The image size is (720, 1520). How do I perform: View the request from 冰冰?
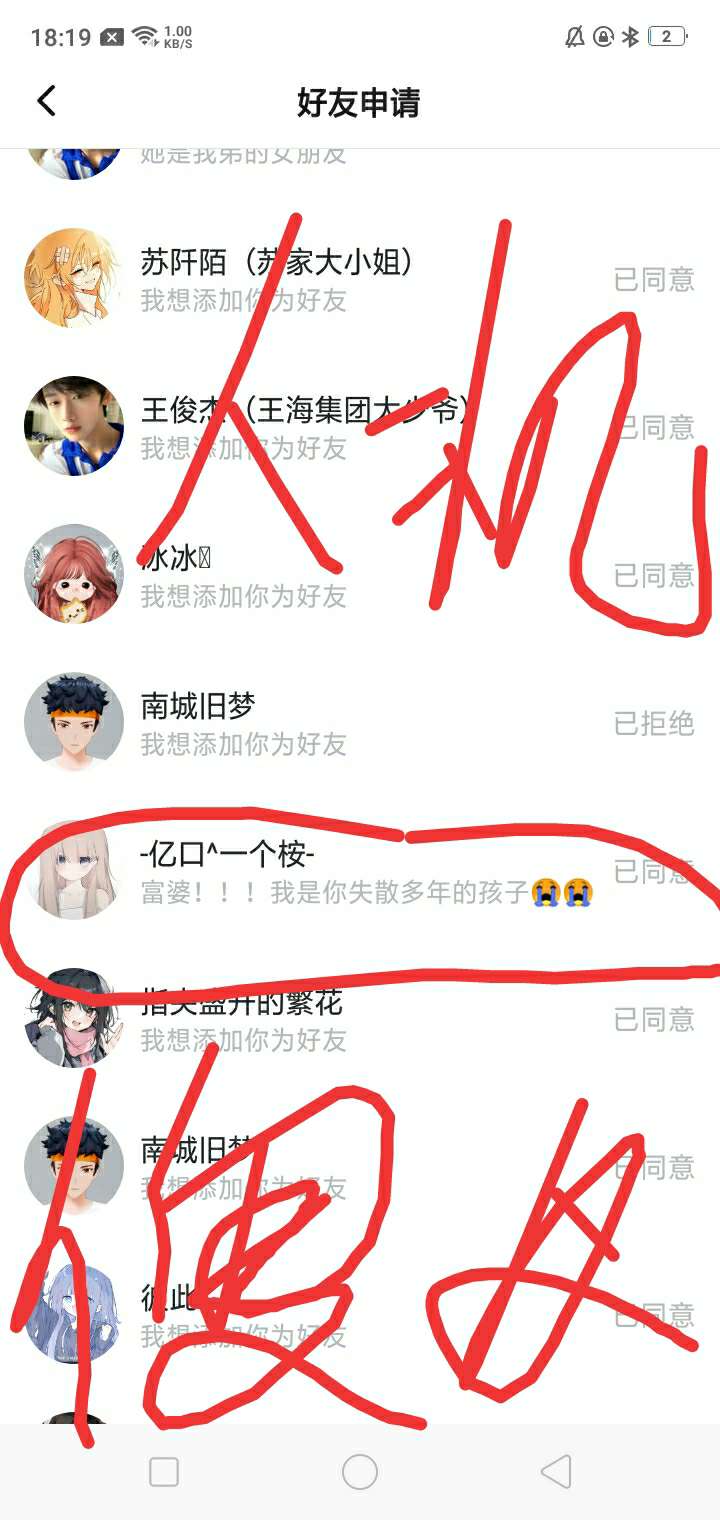coord(244,575)
